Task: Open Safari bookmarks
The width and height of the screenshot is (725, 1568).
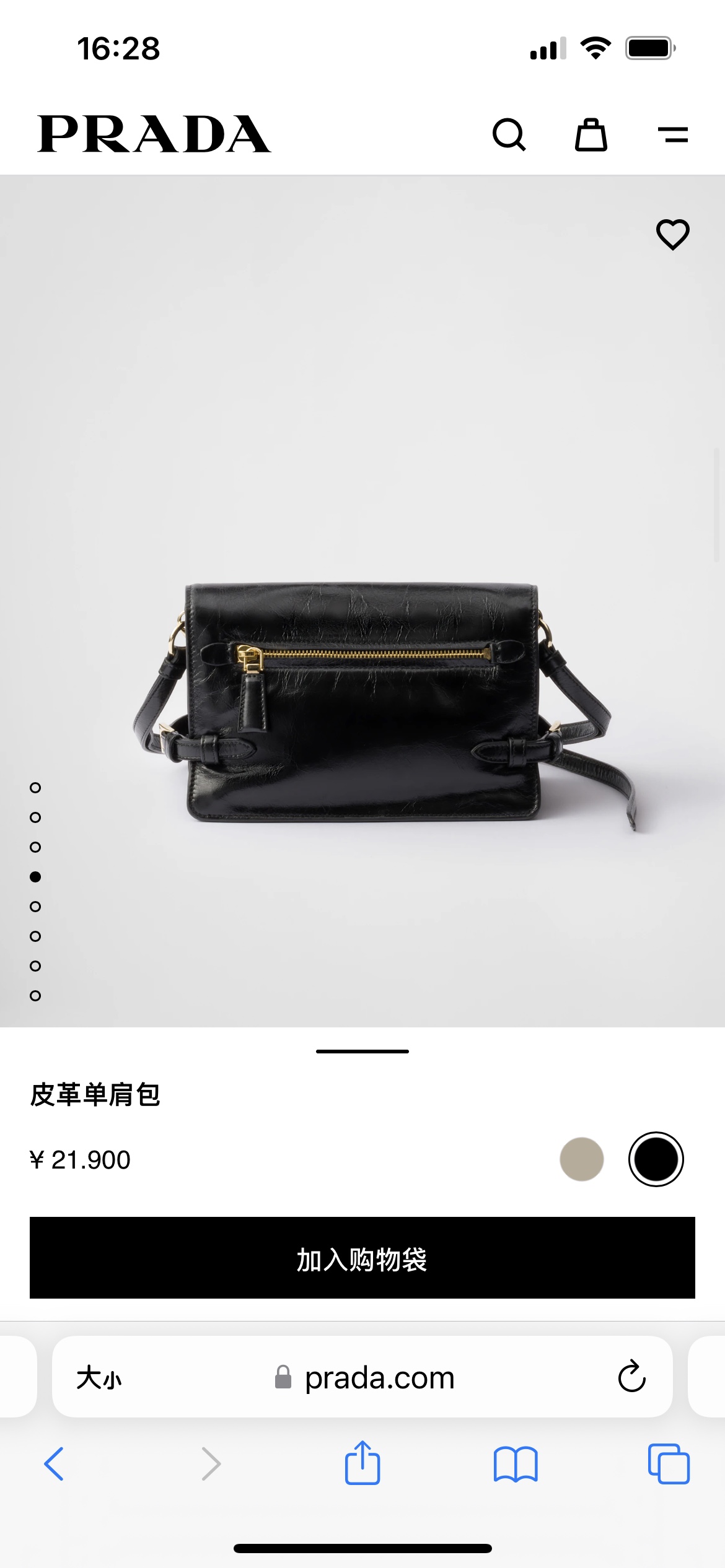Action: point(516,1464)
